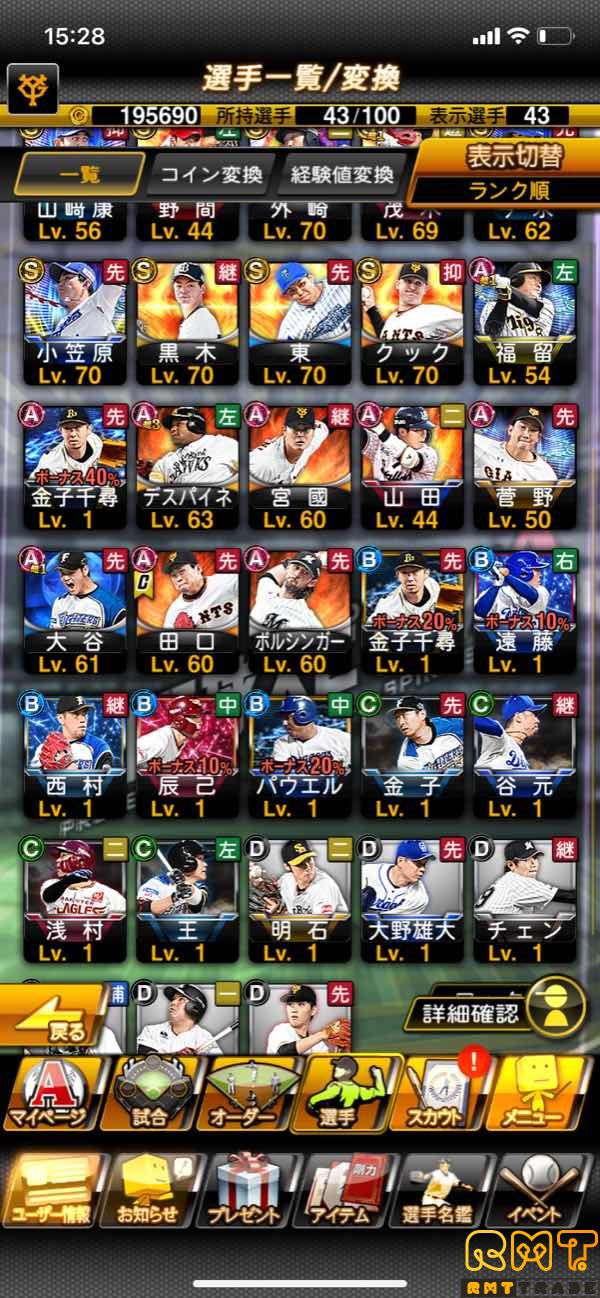The width and height of the screenshot is (600, 1298).
Task: Switch to the コイン変換 tab
Action: pyautogui.click(x=211, y=175)
